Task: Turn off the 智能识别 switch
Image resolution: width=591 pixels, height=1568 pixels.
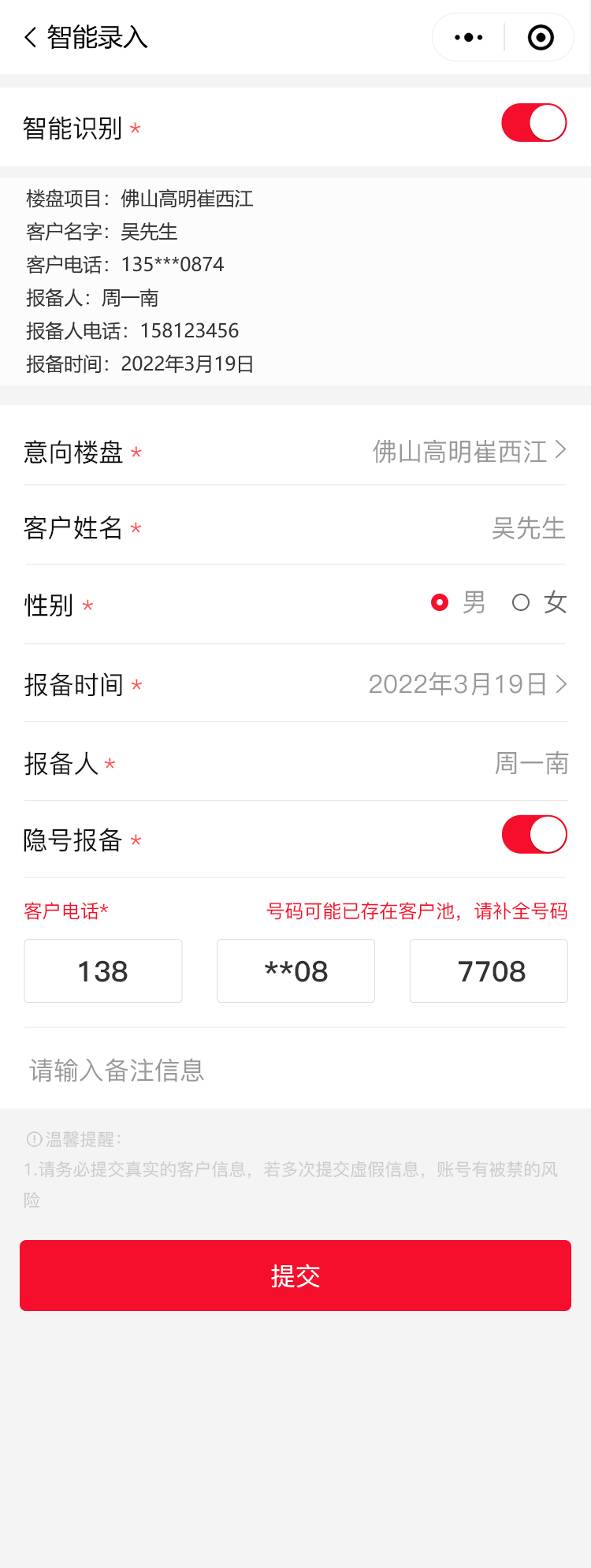Action: 534,123
